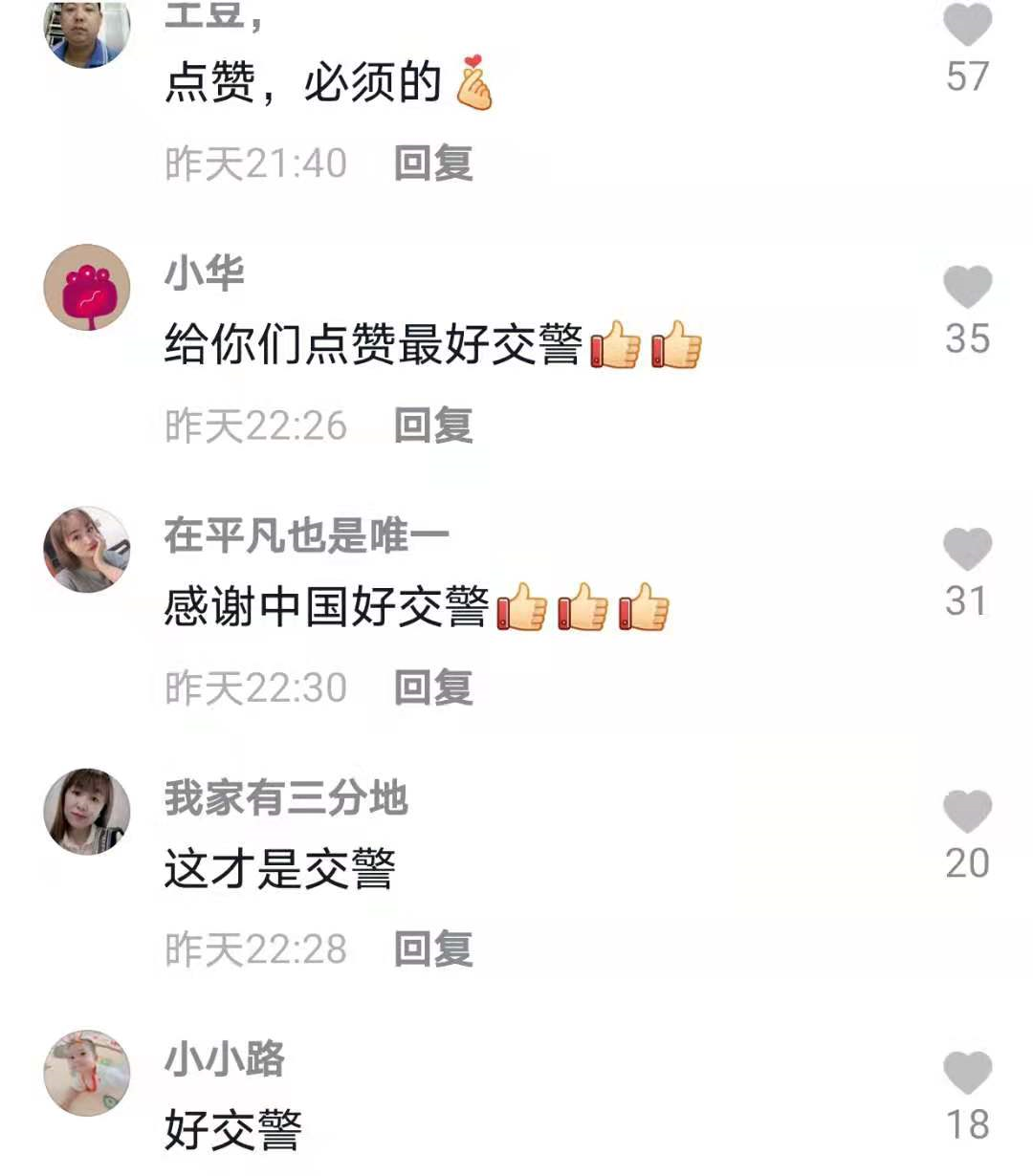
Task: Open the username 我家有三分地
Action: click(286, 797)
